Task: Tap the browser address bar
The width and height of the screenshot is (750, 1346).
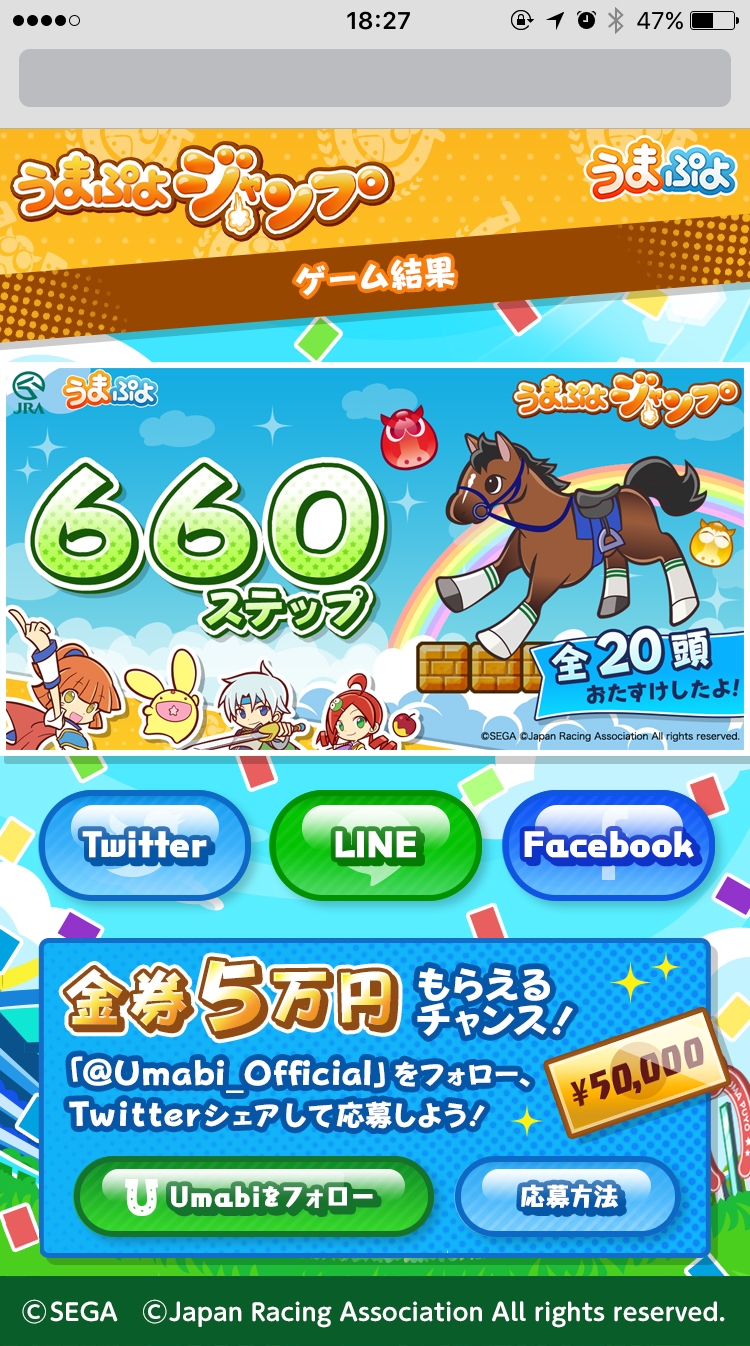Action: pos(374,77)
